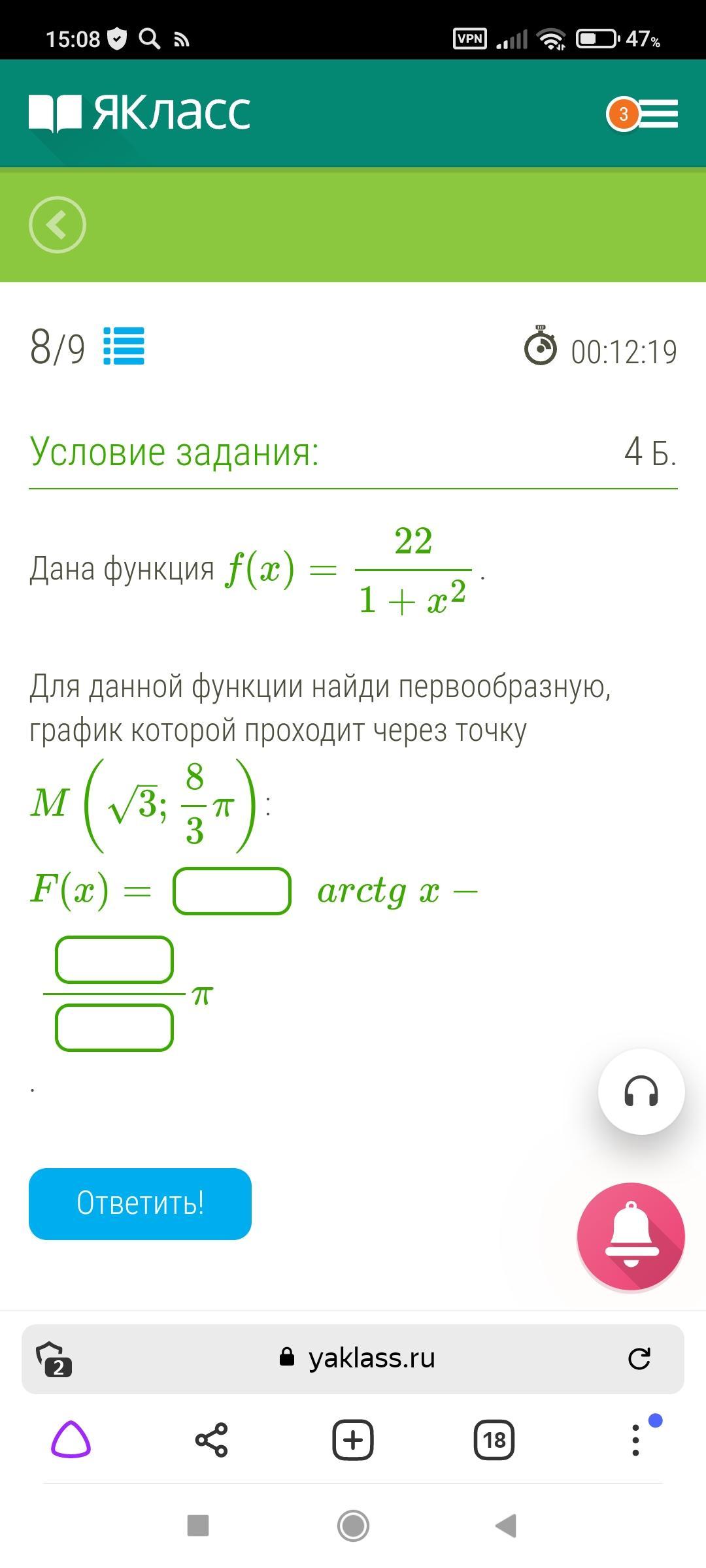Open the task list icon next to 8/9

tap(124, 346)
